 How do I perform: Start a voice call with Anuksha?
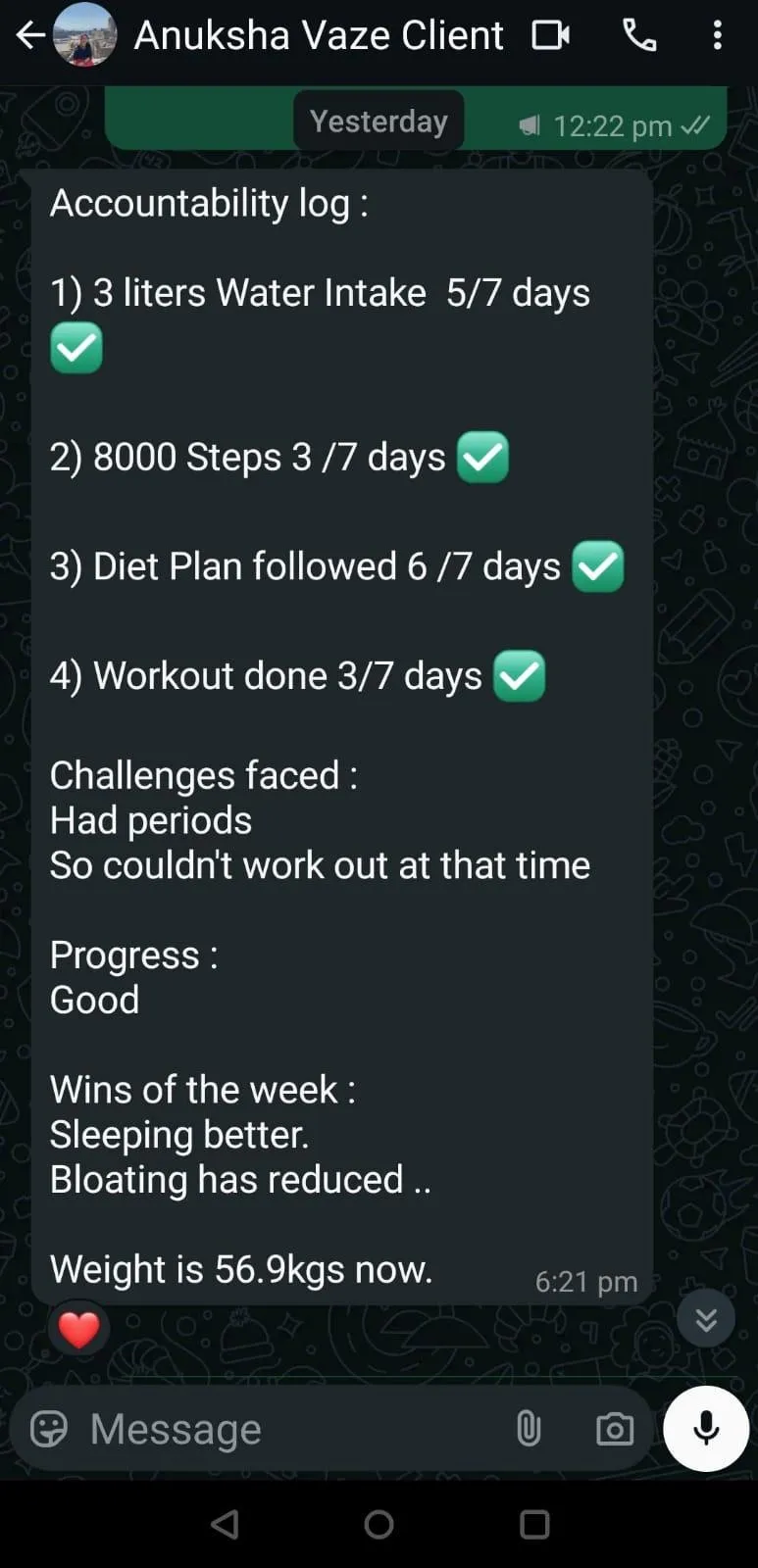click(639, 36)
